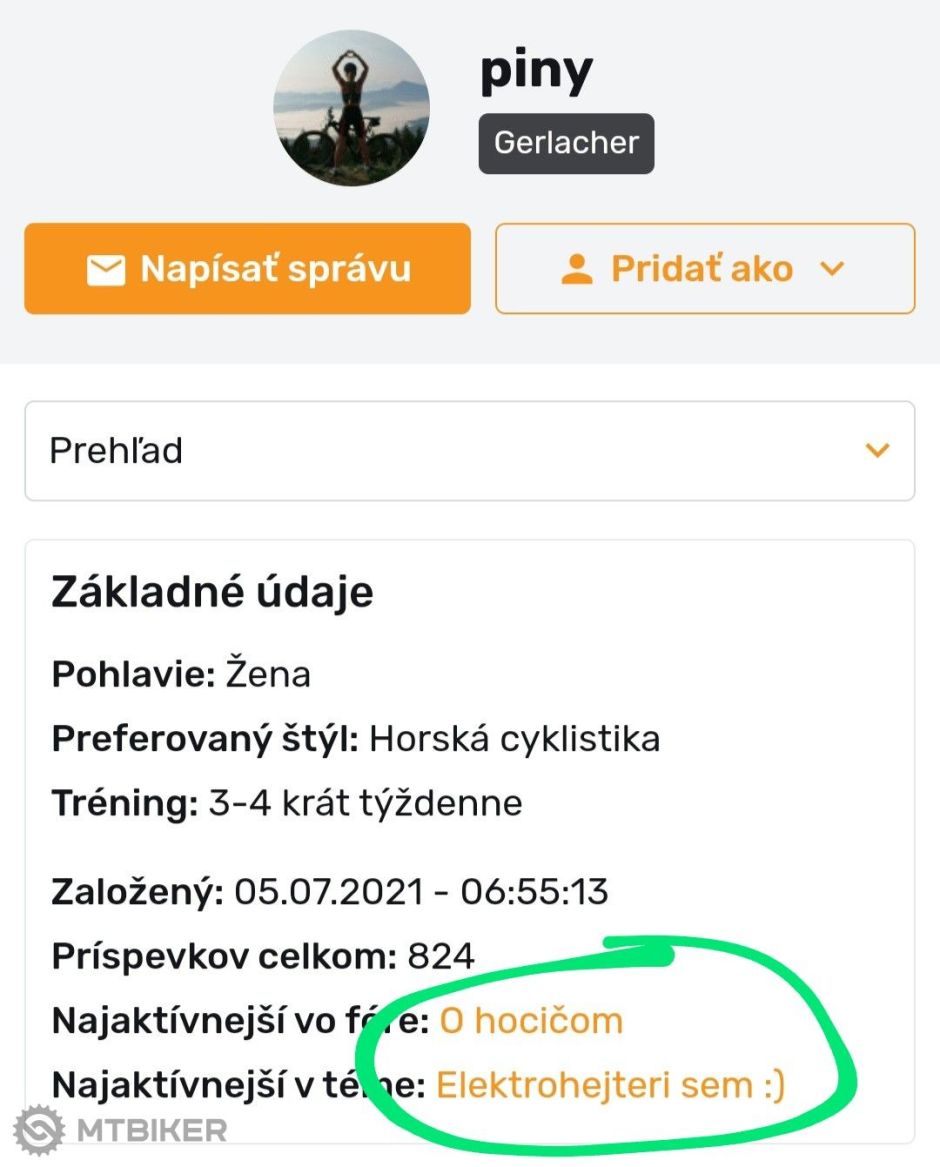The width and height of the screenshot is (940, 1167).
Task: Tap the Napísať správu button
Action: click(x=247, y=269)
